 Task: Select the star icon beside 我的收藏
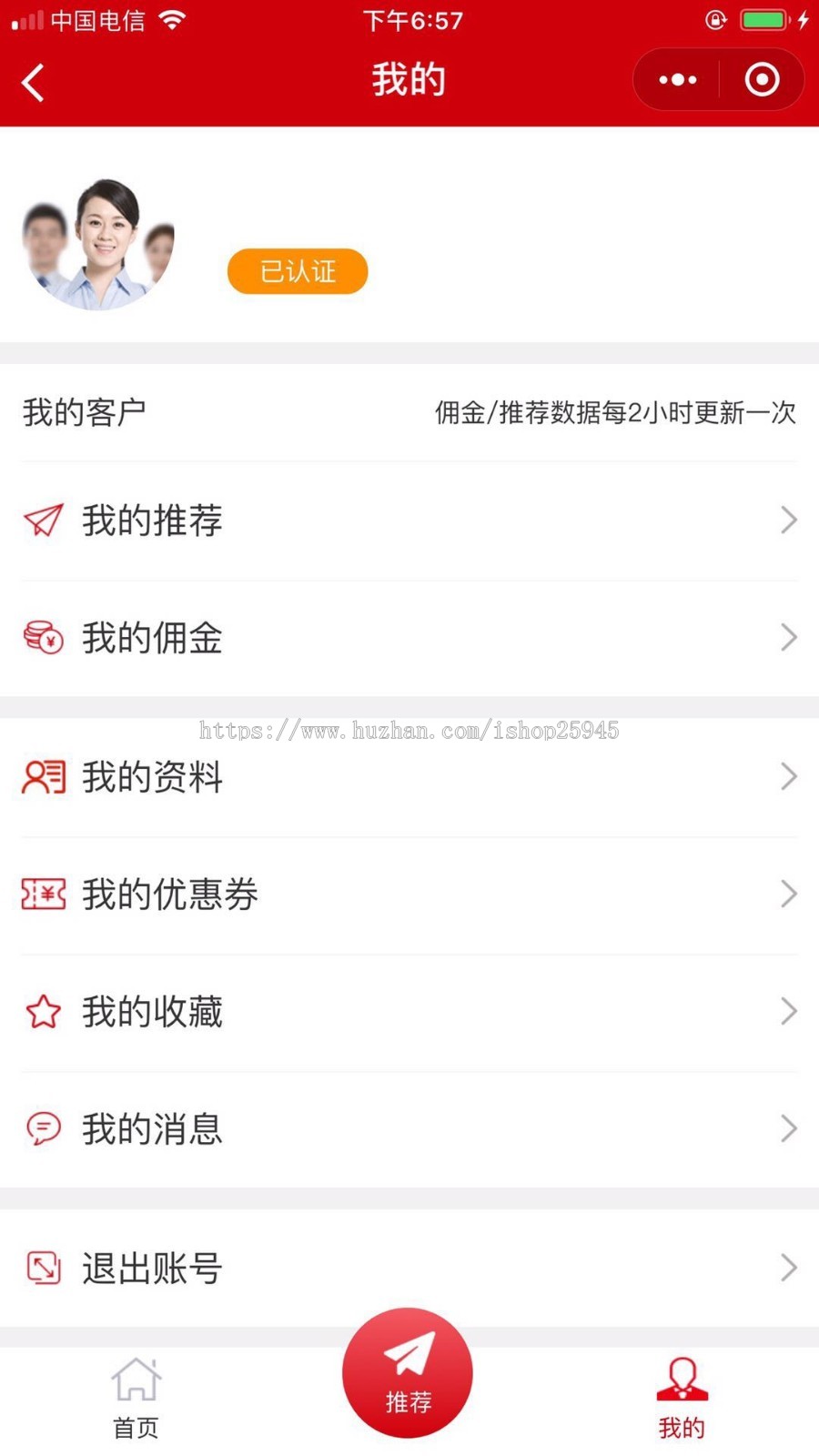point(43,1011)
